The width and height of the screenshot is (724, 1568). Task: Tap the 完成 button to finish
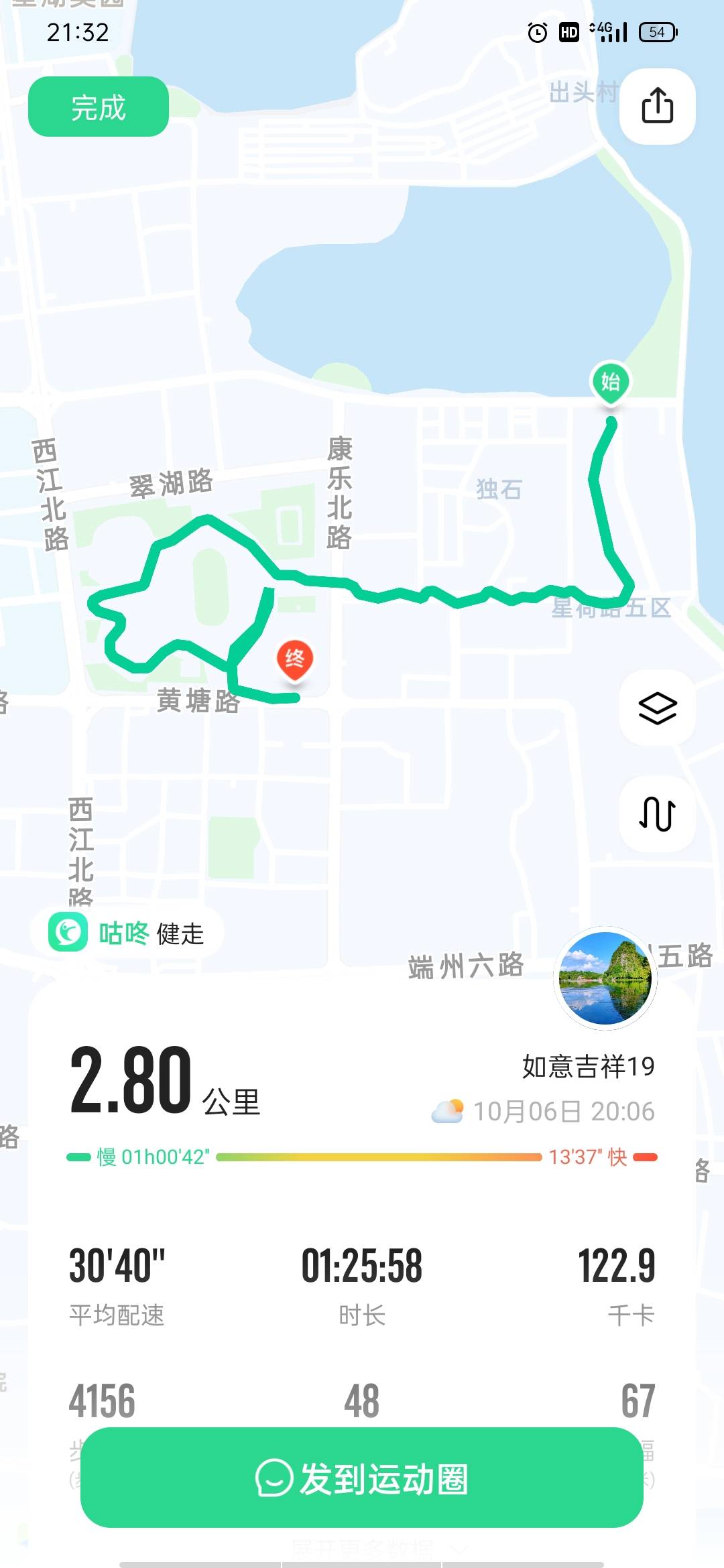[x=98, y=107]
